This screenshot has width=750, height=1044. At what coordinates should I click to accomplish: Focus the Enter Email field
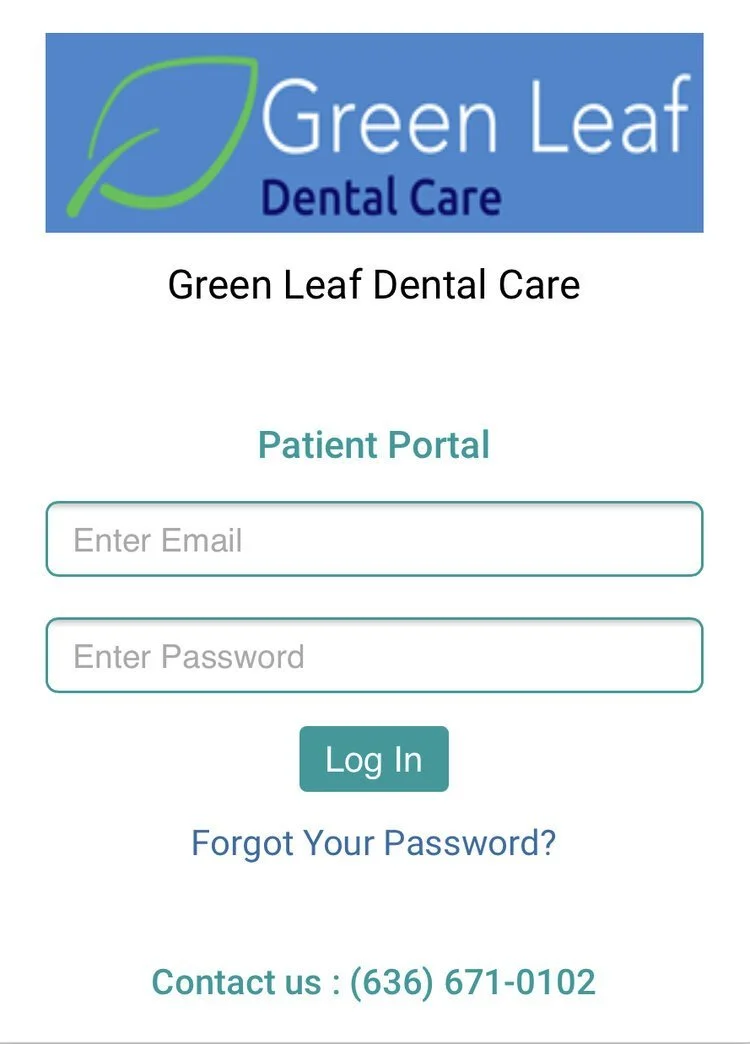[x=374, y=539]
